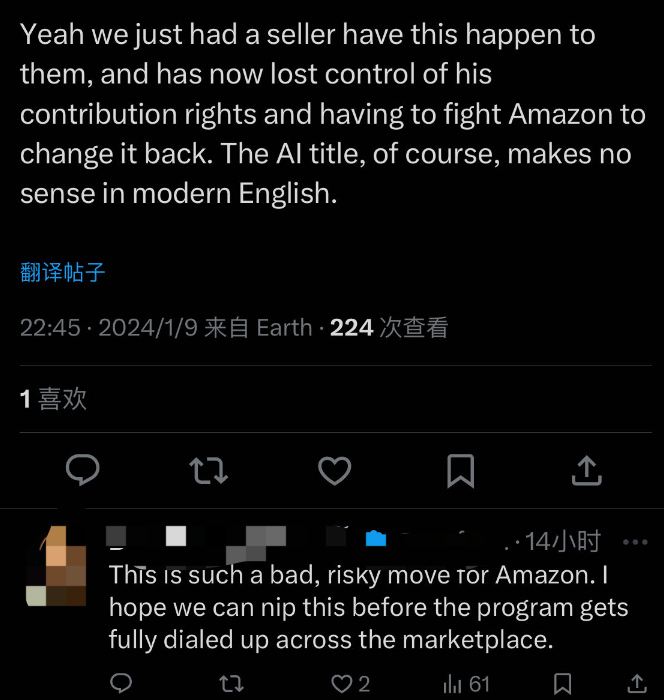
Task: Share the main post
Action: click(x=587, y=469)
